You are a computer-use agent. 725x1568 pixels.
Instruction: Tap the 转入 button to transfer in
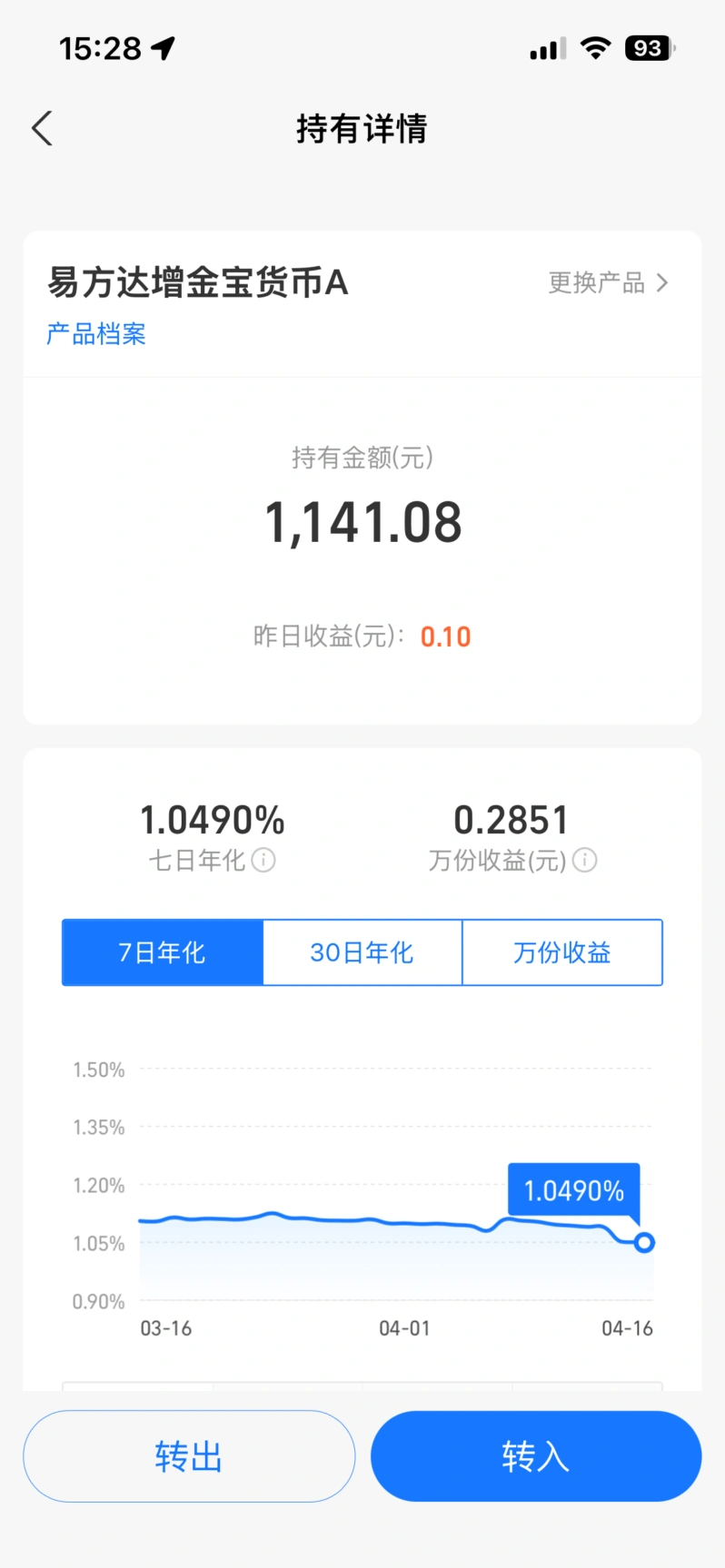pos(534,1455)
